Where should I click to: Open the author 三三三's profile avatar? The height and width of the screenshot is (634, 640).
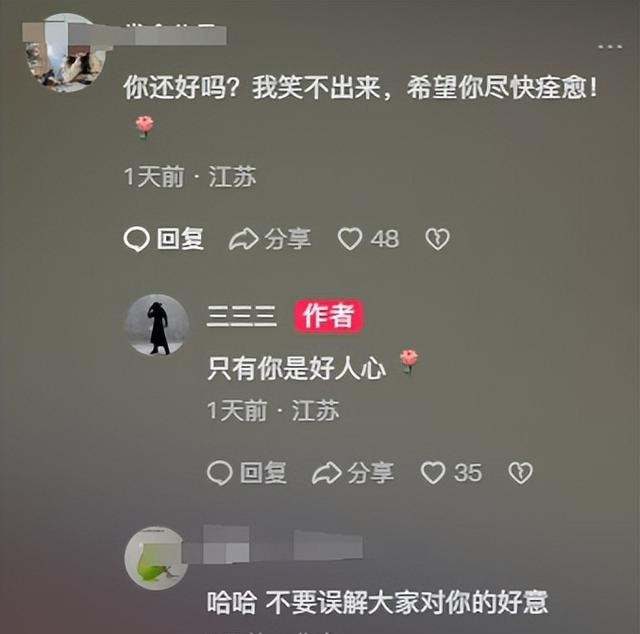157,325
